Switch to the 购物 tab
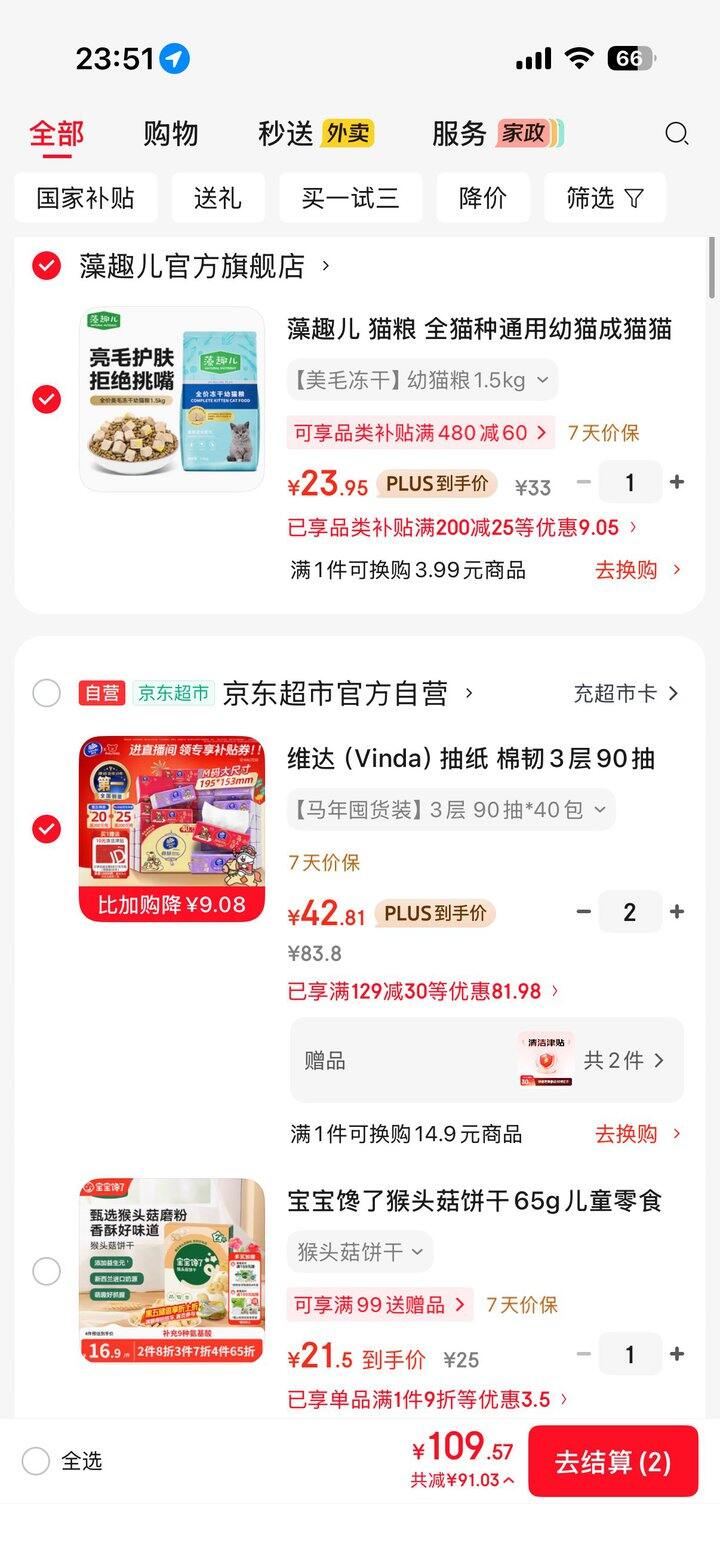720x1565 pixels. (x=171, y=134)
